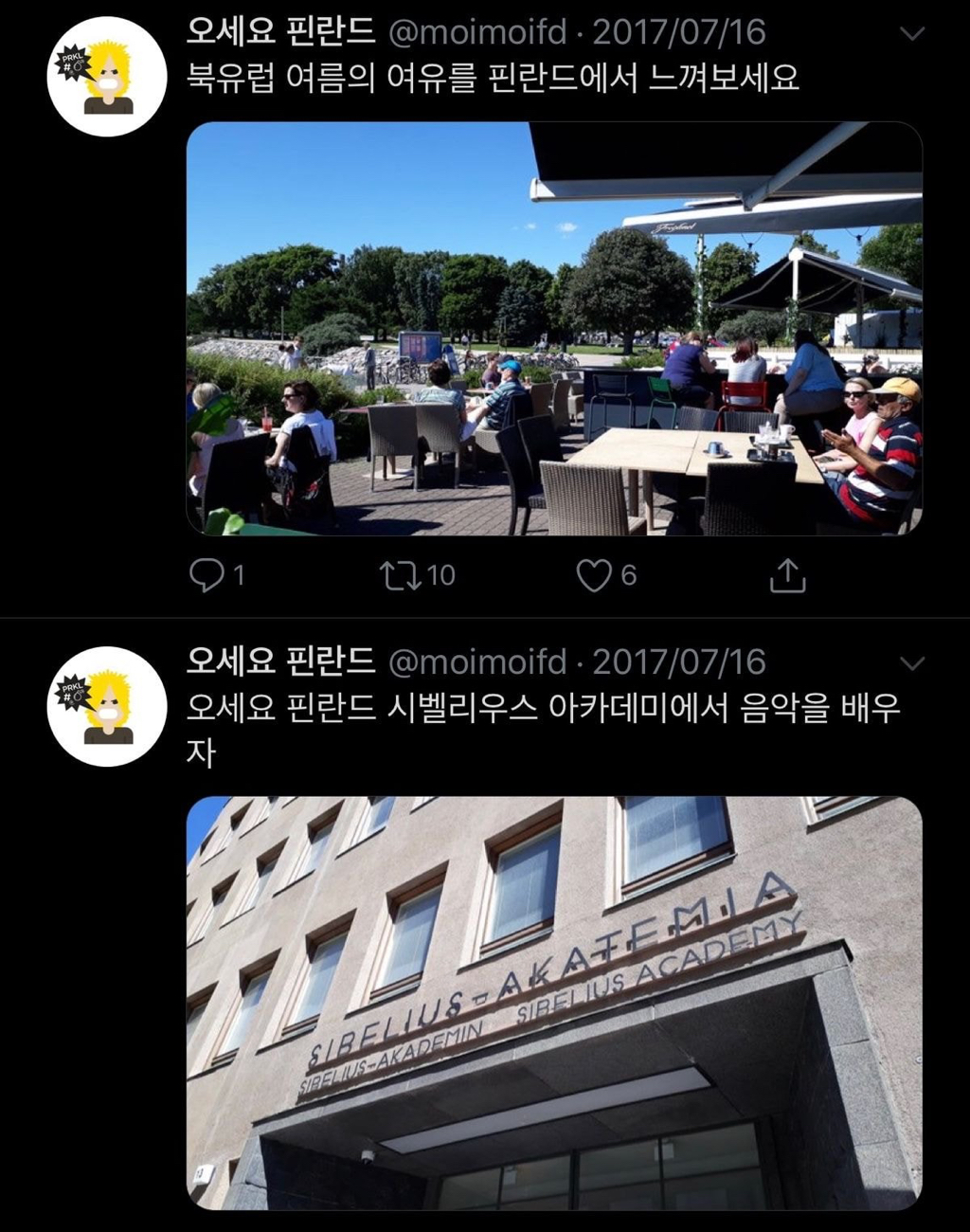Open the outdoor cafe photo in the first tweet
The width and height of the screenshot is (970, 1232).
click(554, 329)
